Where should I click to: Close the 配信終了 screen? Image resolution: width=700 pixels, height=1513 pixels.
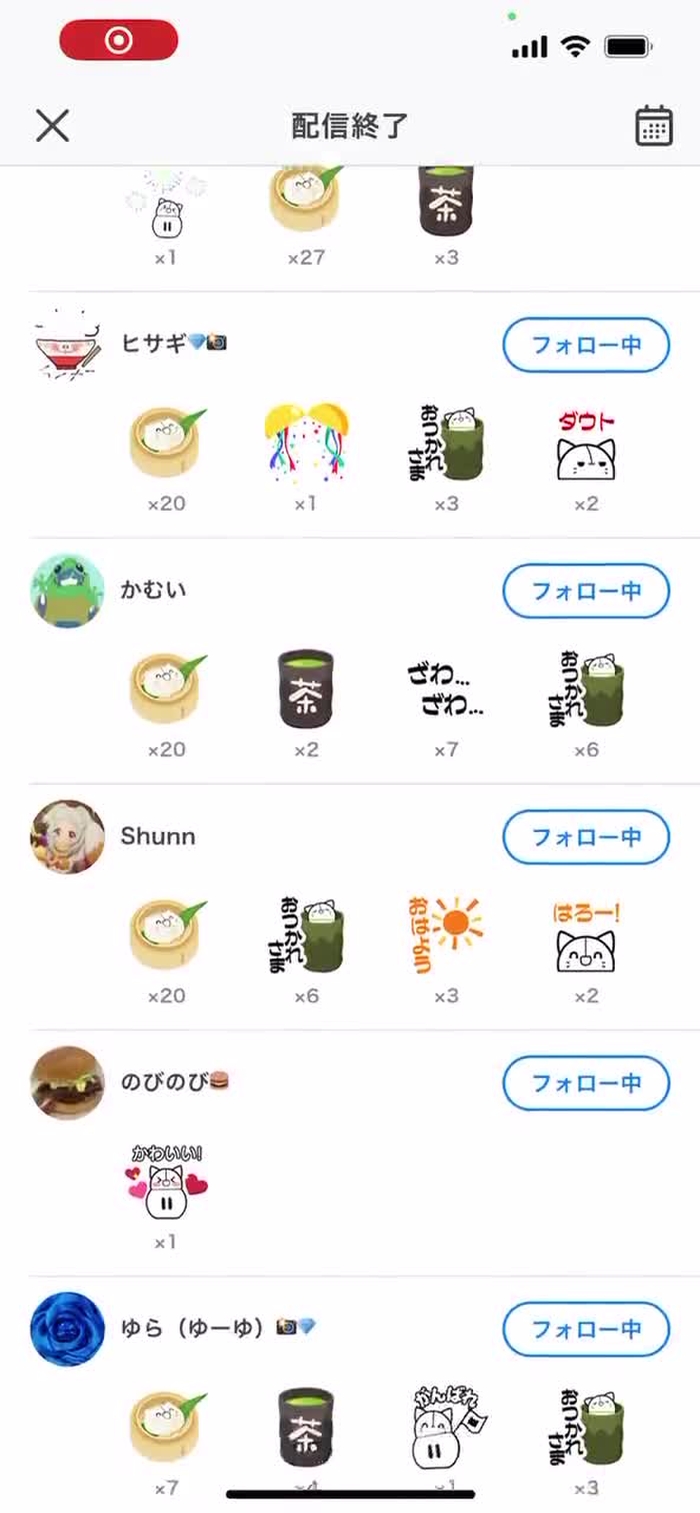pyautogui.click(x=52, y=126)
